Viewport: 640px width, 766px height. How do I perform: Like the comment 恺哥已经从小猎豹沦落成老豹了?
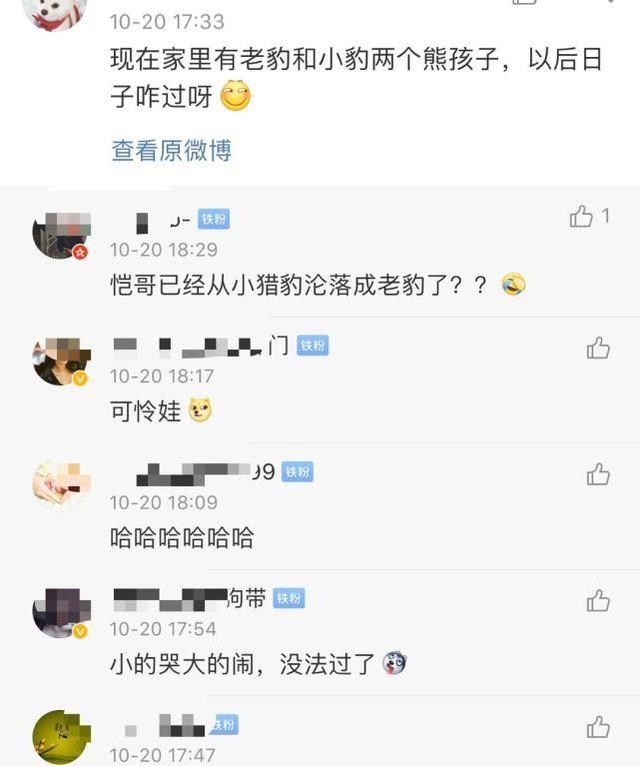coord(581,217)
